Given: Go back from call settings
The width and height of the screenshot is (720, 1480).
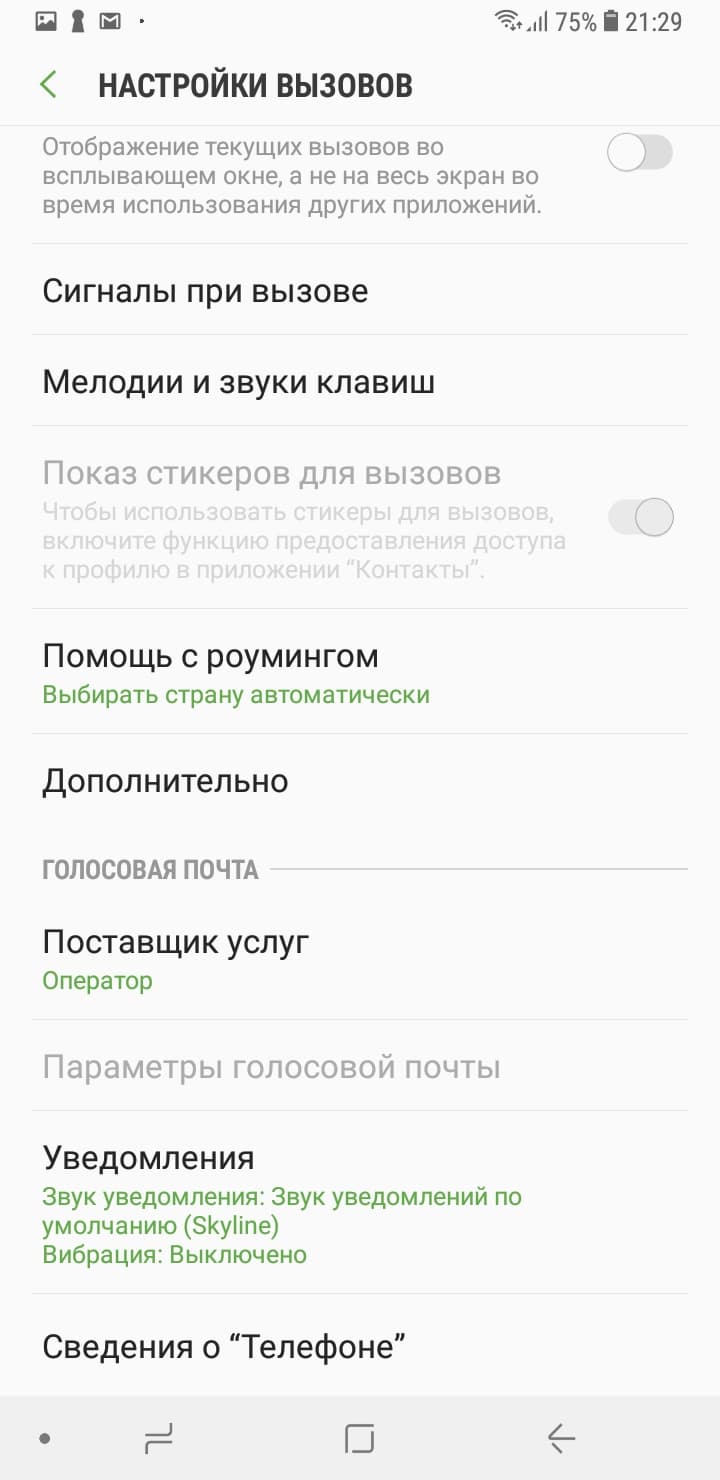Looking at the screenshot, I should 48,85.
